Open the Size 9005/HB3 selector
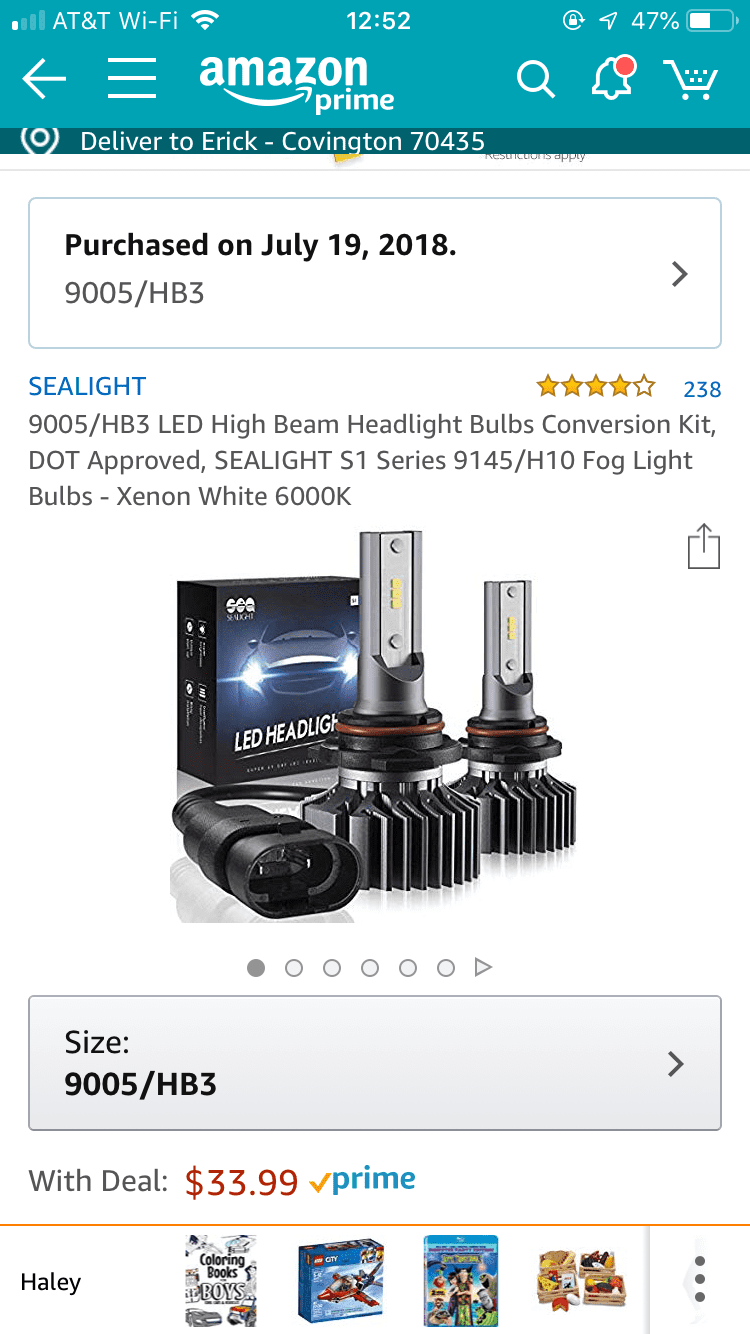This screenshot has width=750, height=1334. (375, 1063)
